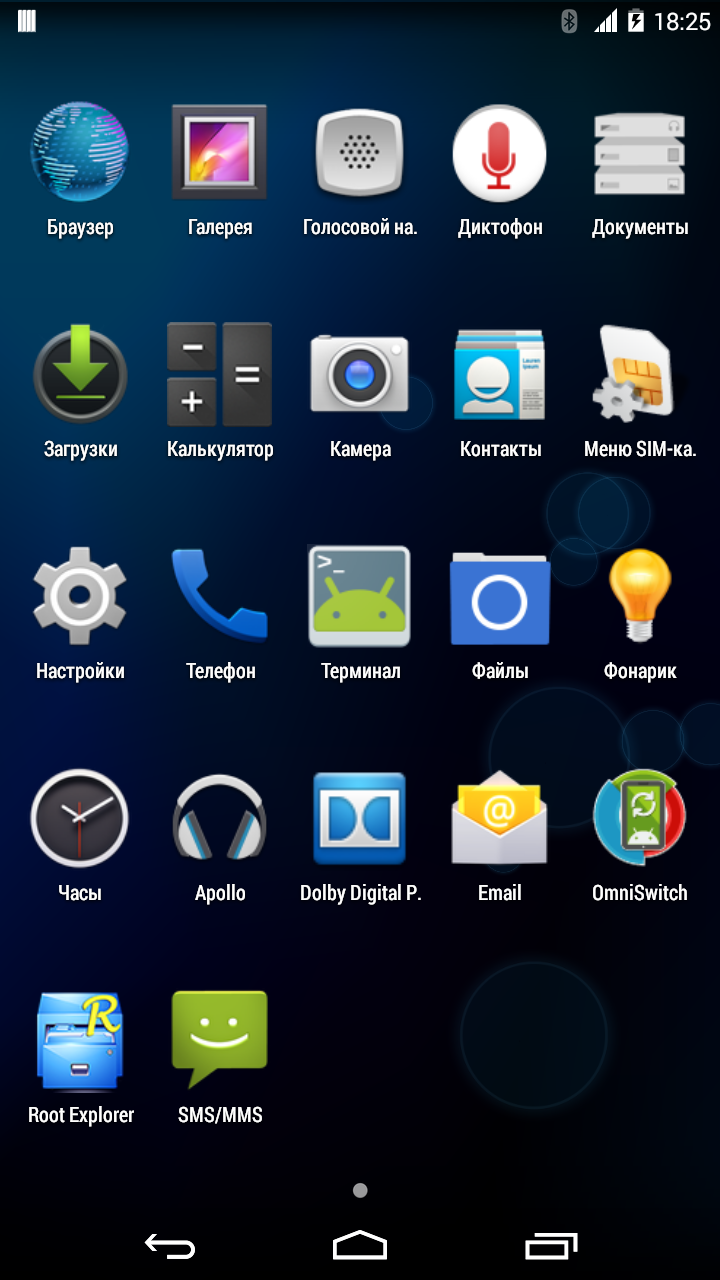Launch the Телефон dialer
720x1280 pixels.
click(220, 597)
